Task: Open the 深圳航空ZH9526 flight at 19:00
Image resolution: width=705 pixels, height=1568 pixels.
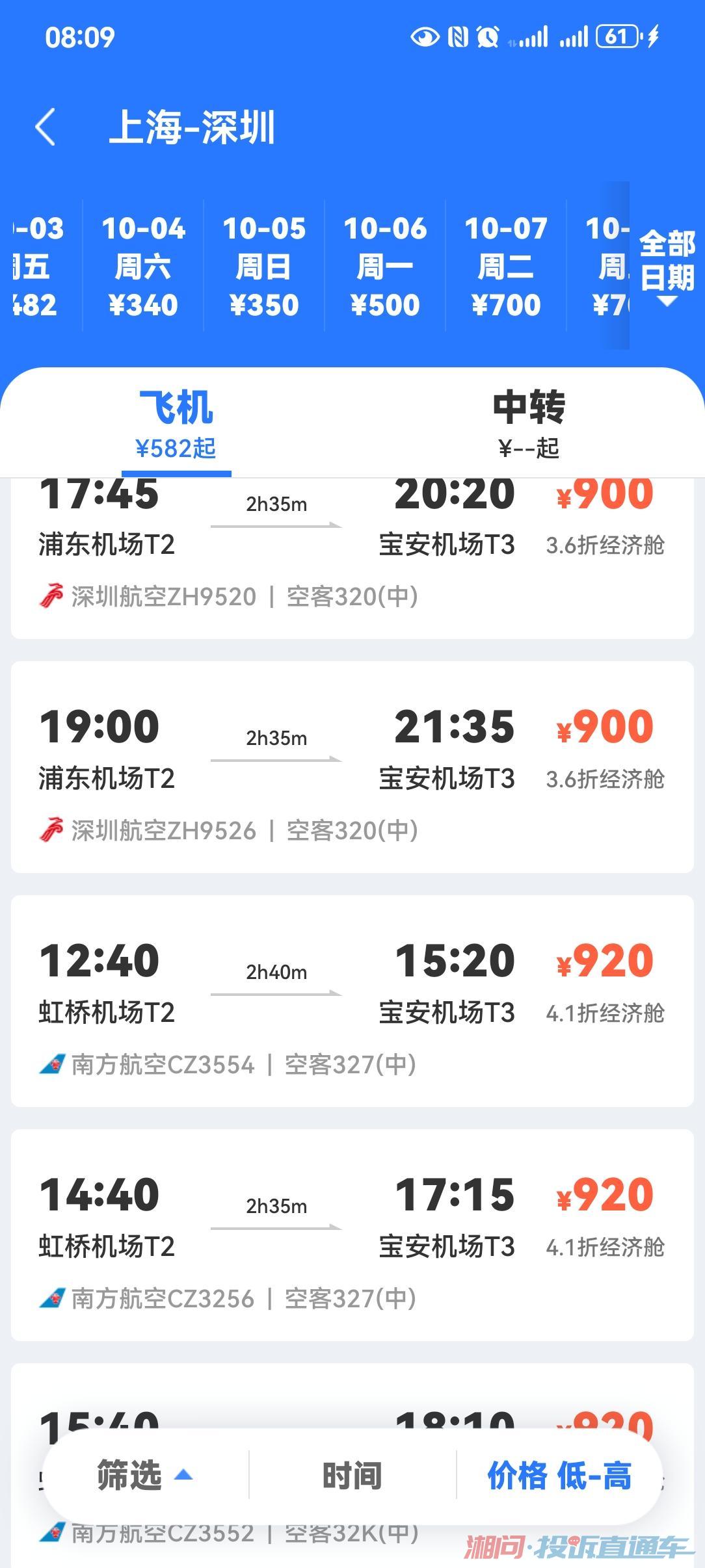Action: (x=352, y=767)
